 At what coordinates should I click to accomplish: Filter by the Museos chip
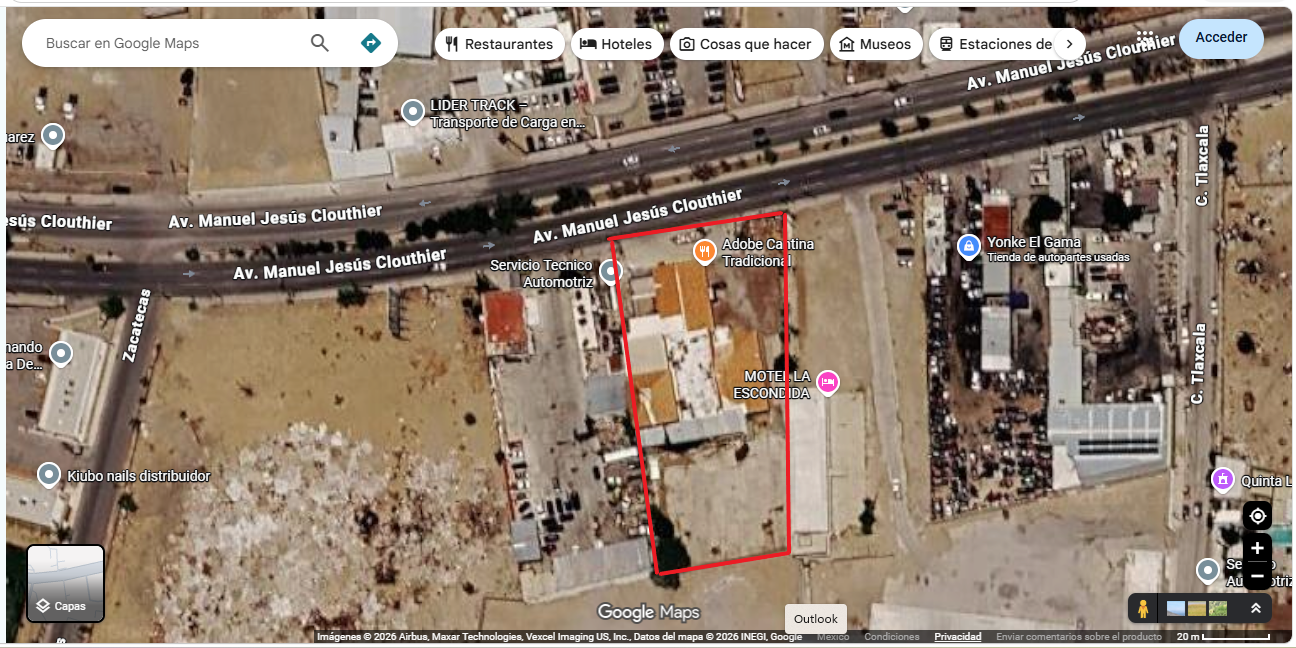(x=876, y=44)
